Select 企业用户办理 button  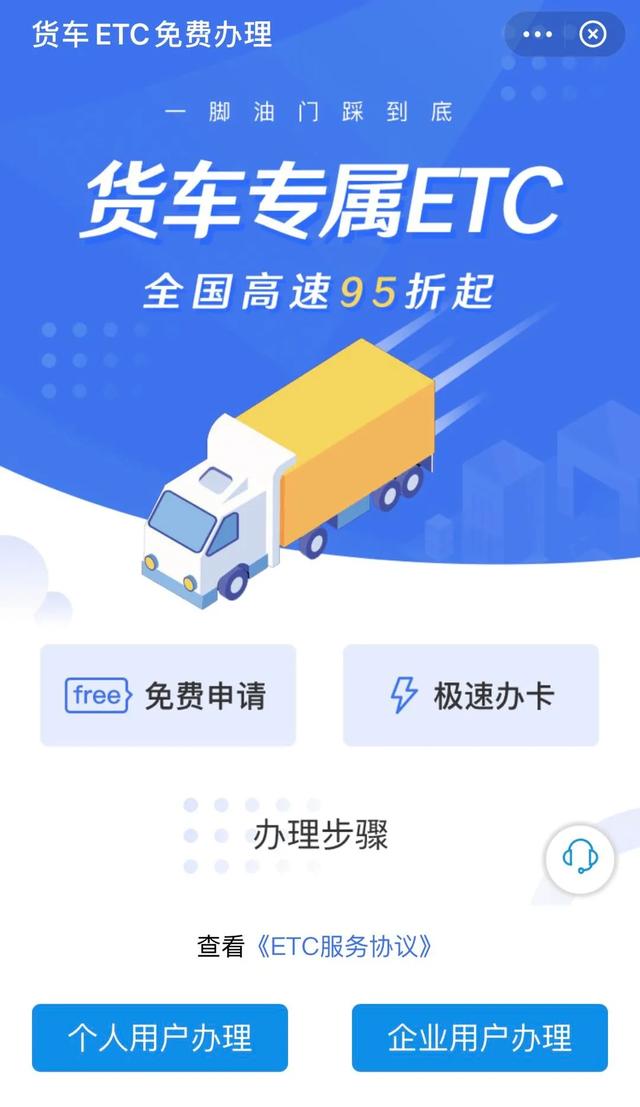479,1037
